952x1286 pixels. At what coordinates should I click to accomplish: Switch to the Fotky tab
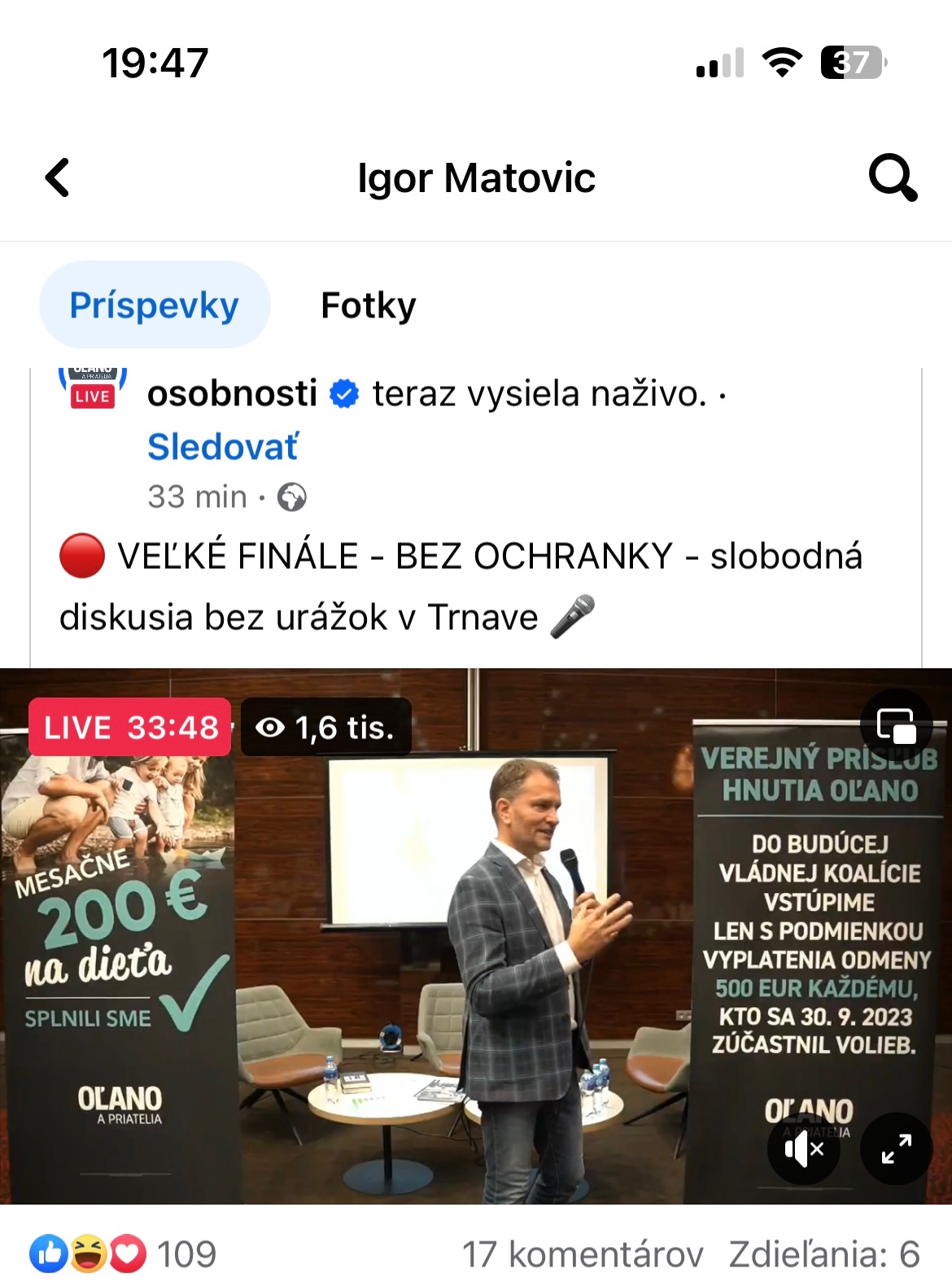[368, 305]
